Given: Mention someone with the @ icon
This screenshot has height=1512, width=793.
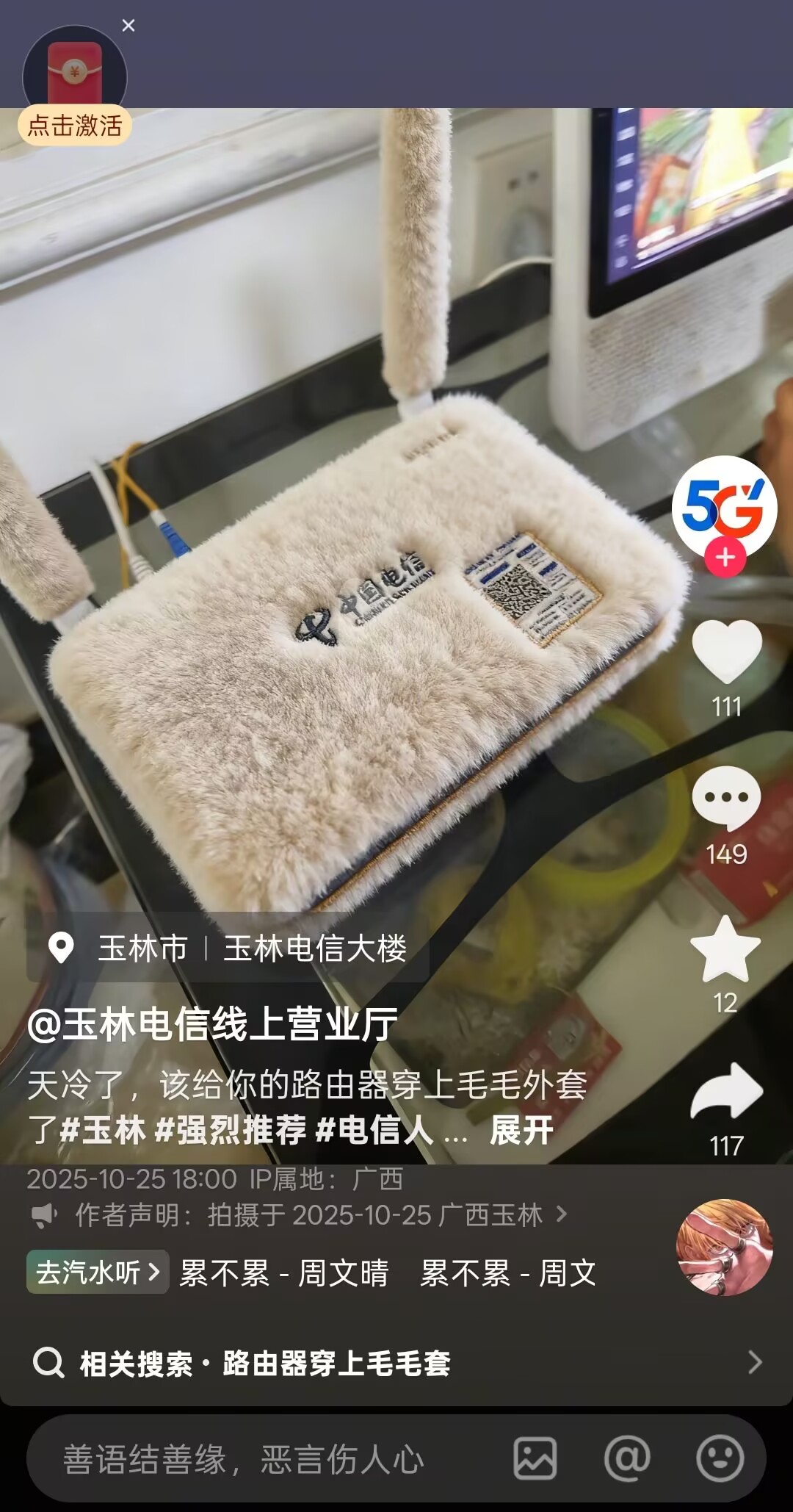Looking at the screenshot, I should [628, 1459].
